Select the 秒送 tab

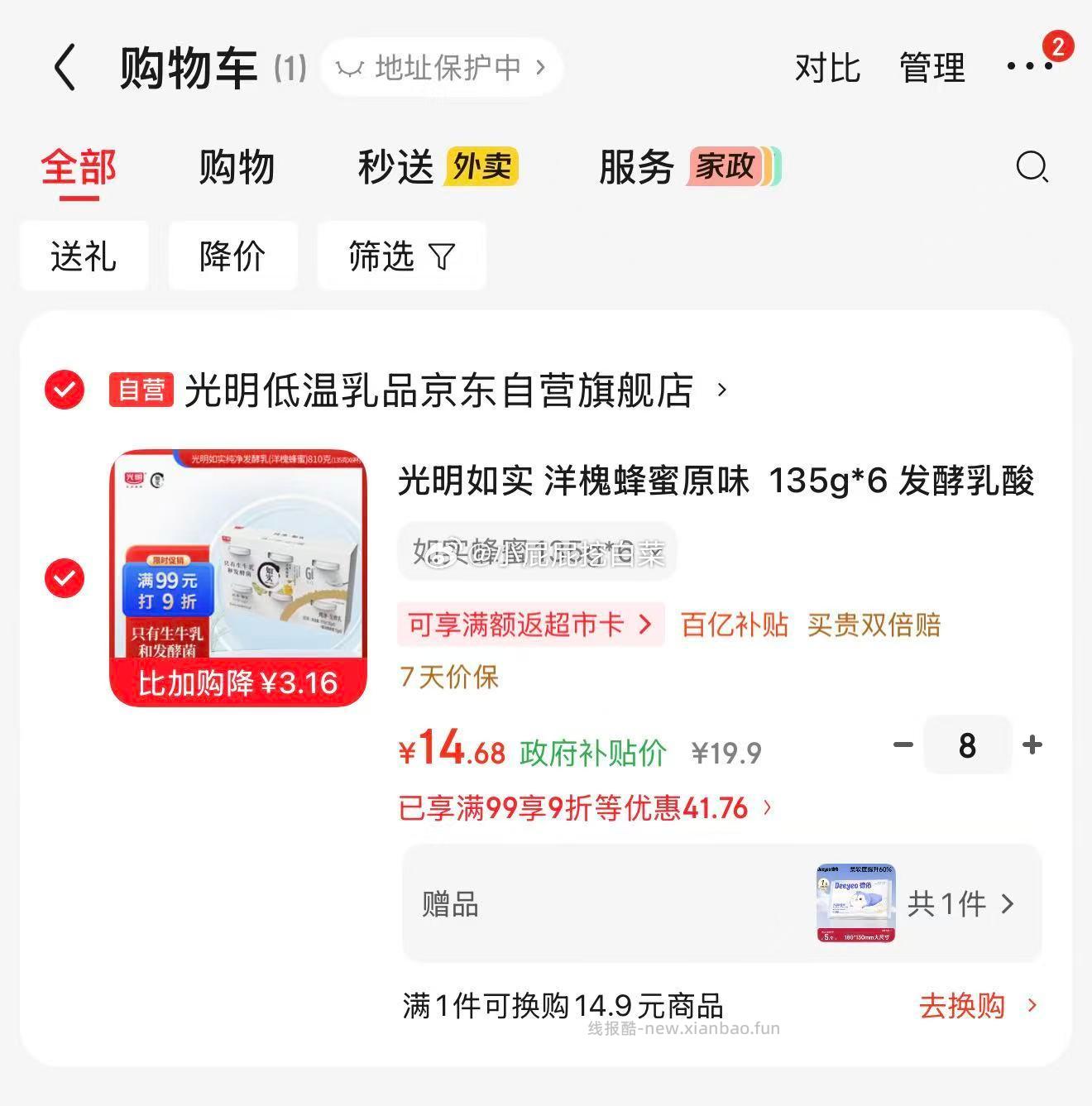(x=395, y=166)
